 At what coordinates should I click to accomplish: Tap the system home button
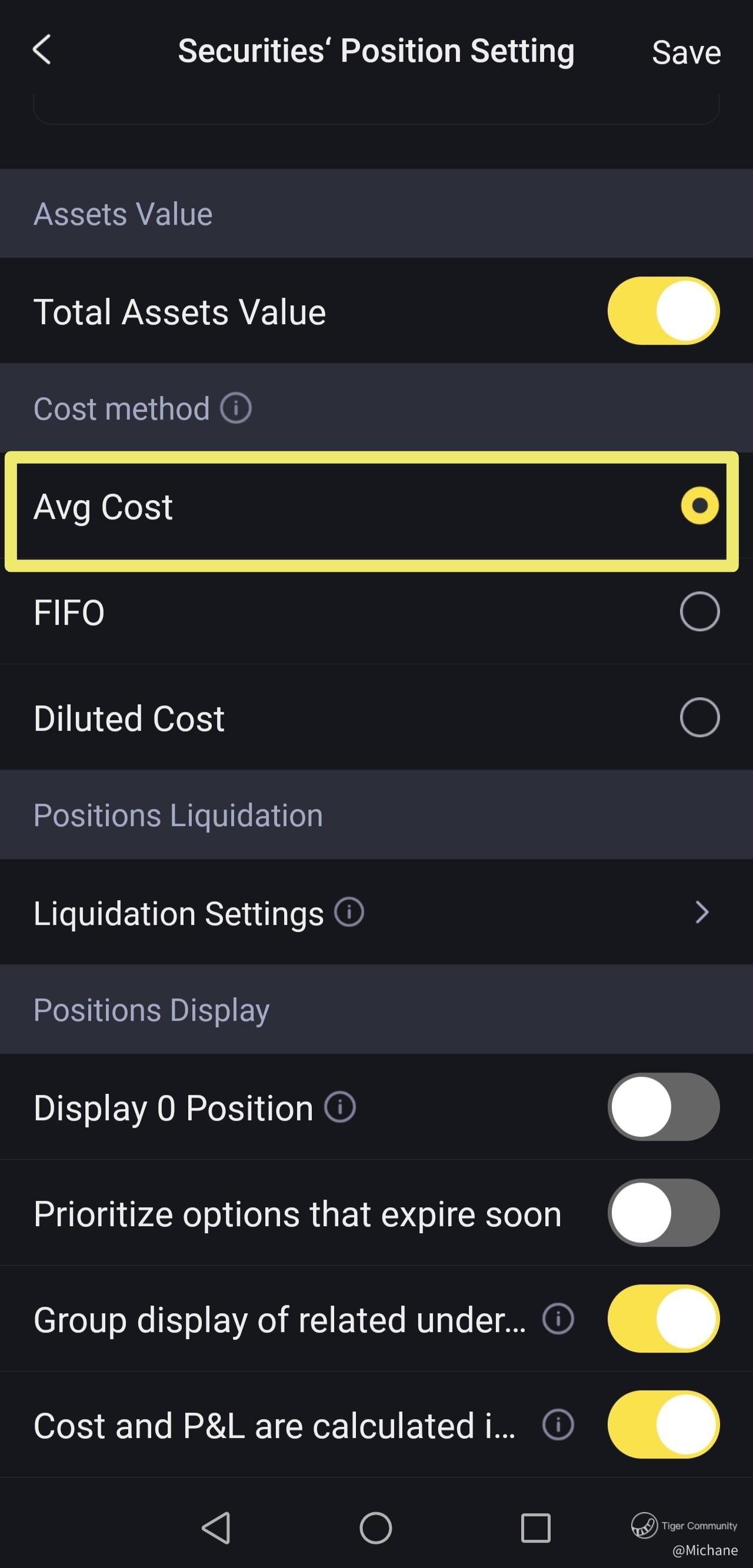tap(375, 1529)
